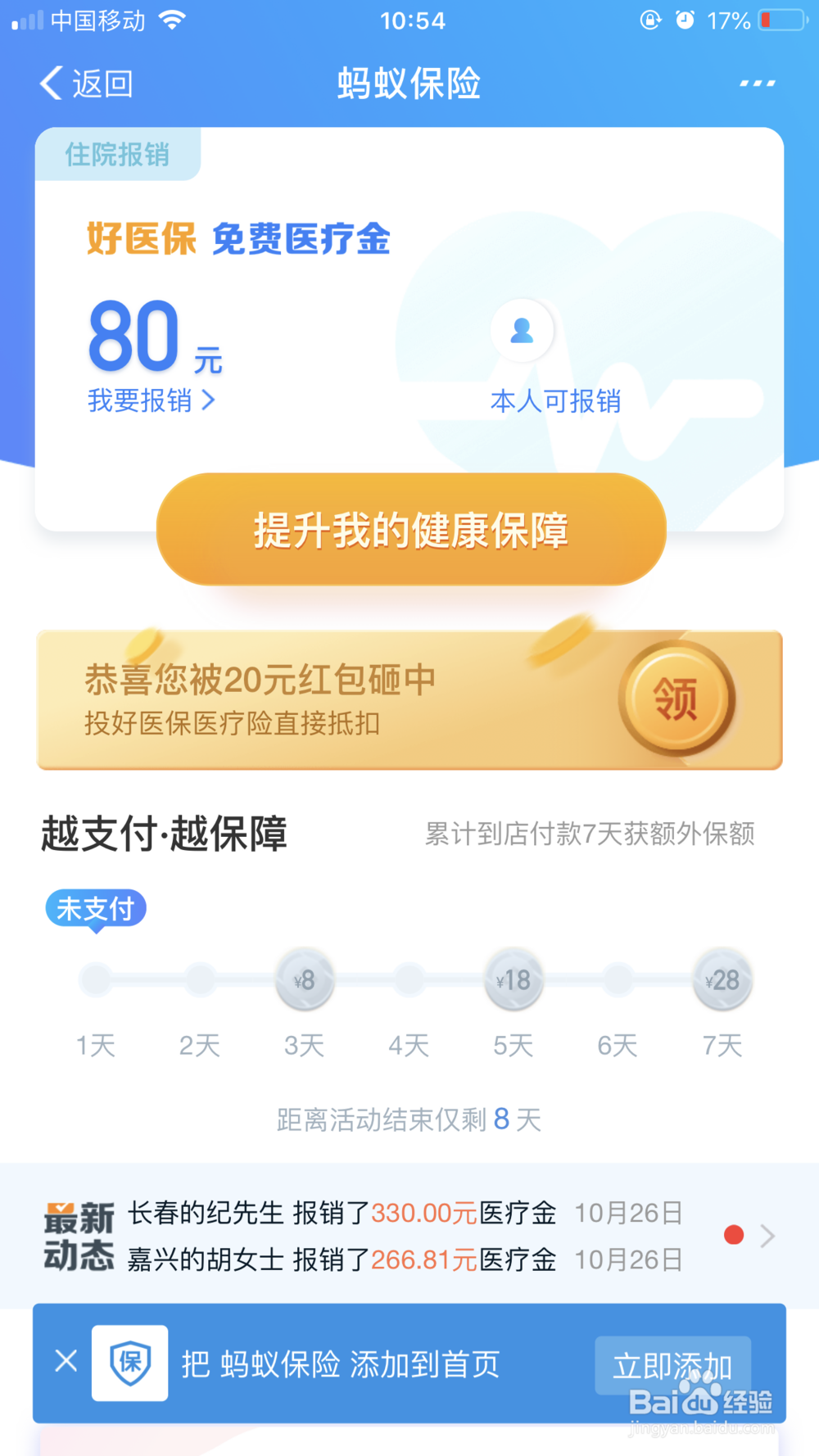Tap the orientation lock icon in status bar

coord(649,20)
